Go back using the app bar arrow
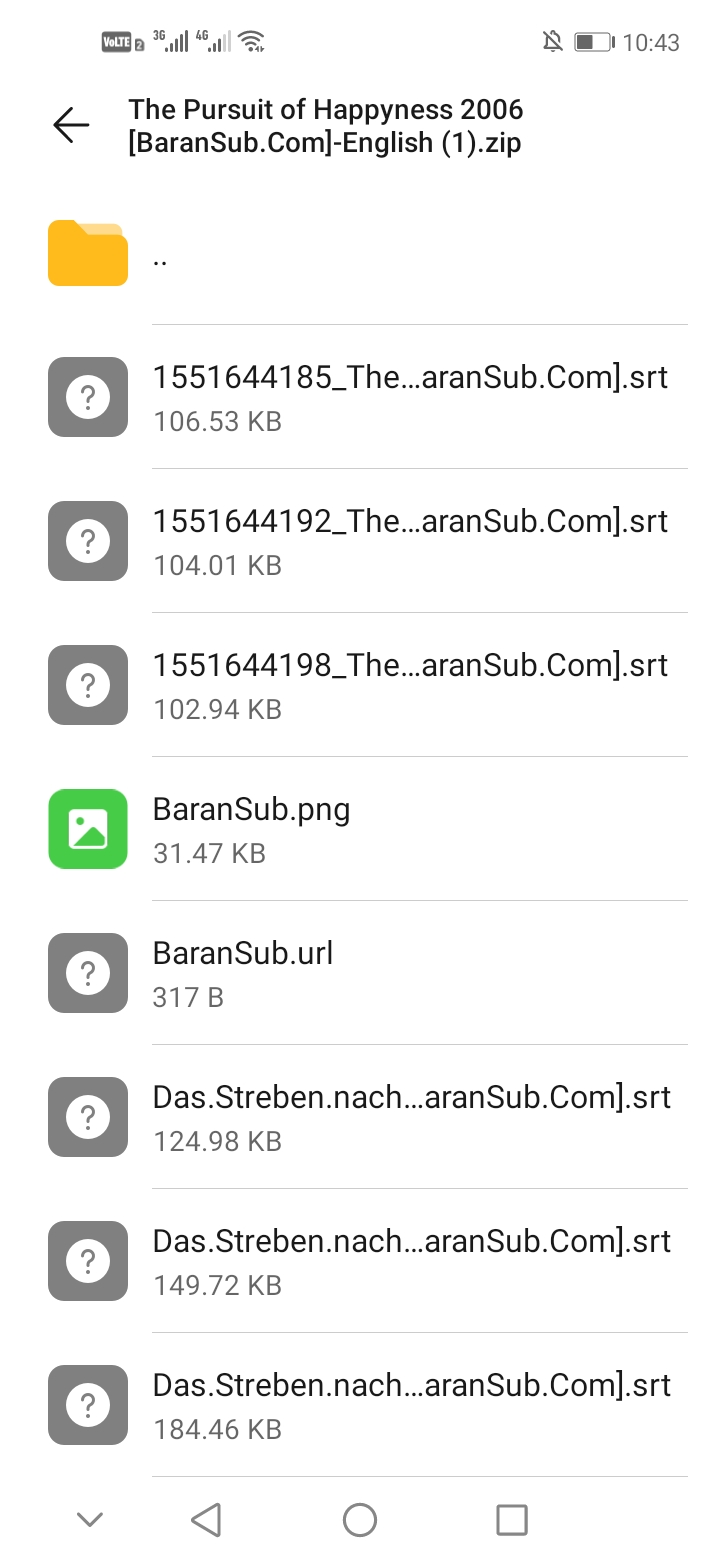The image size is (720, 1560). pyautogui.click(x=71, y=126)
